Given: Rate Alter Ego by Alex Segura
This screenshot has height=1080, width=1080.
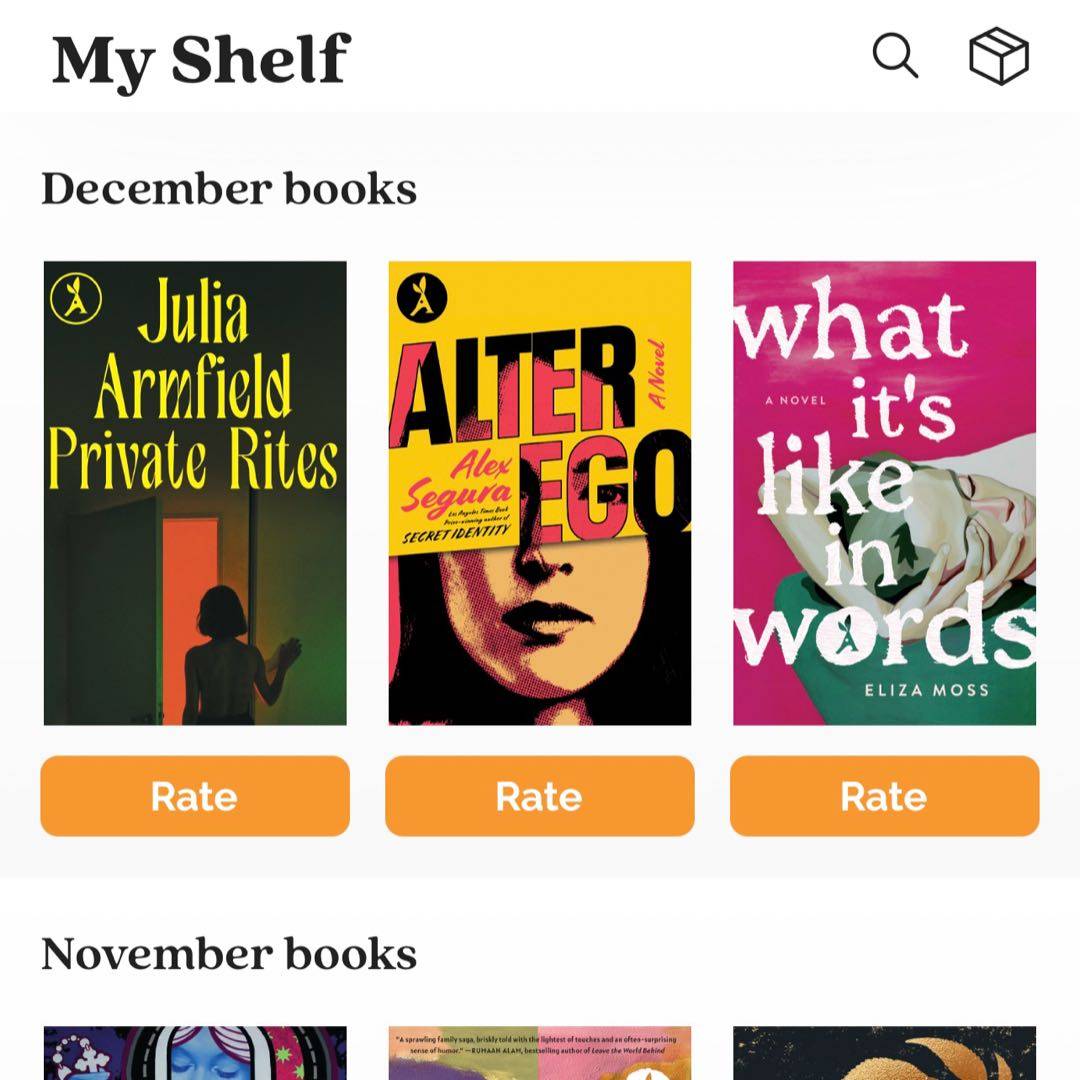Looking at the screenshot, I should (540, 796).
